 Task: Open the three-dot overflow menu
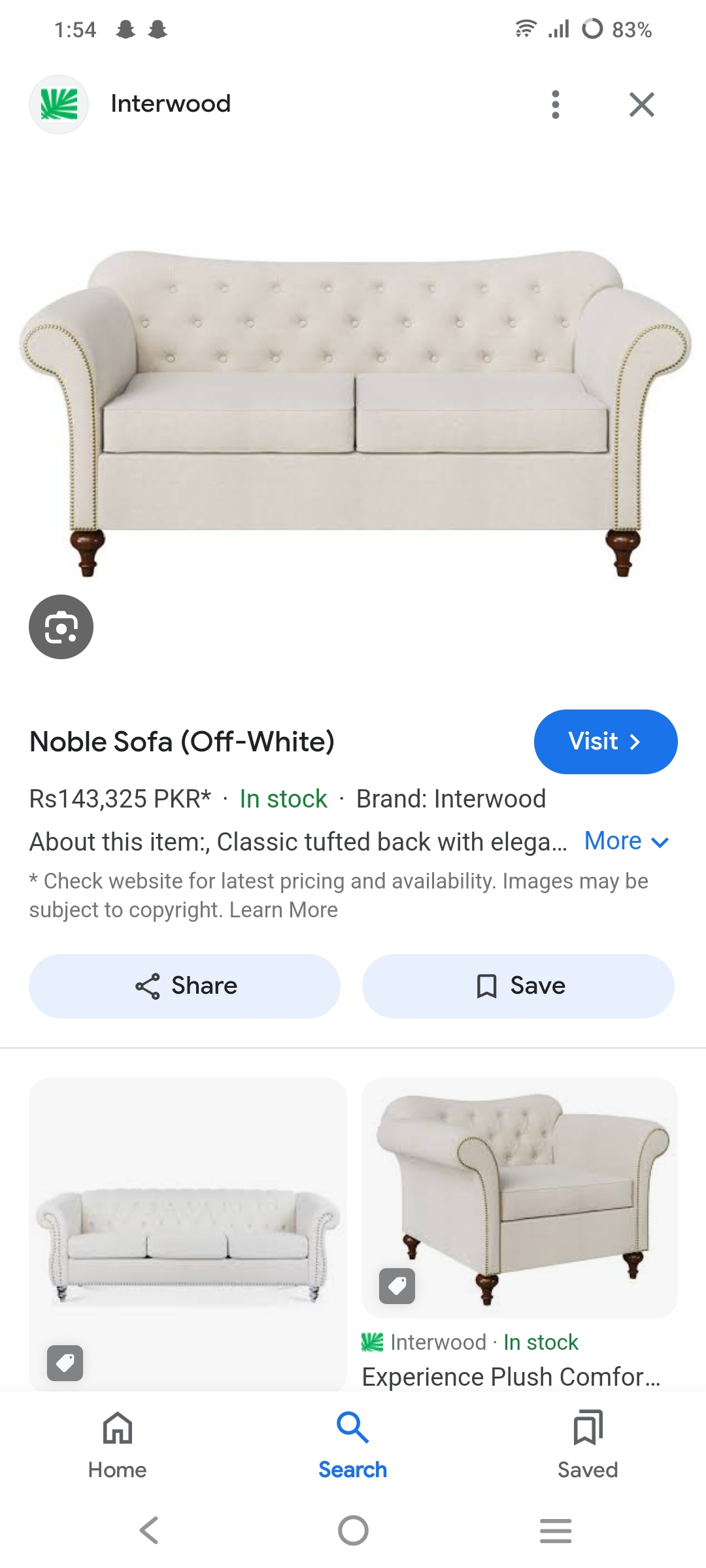(555, 105)
